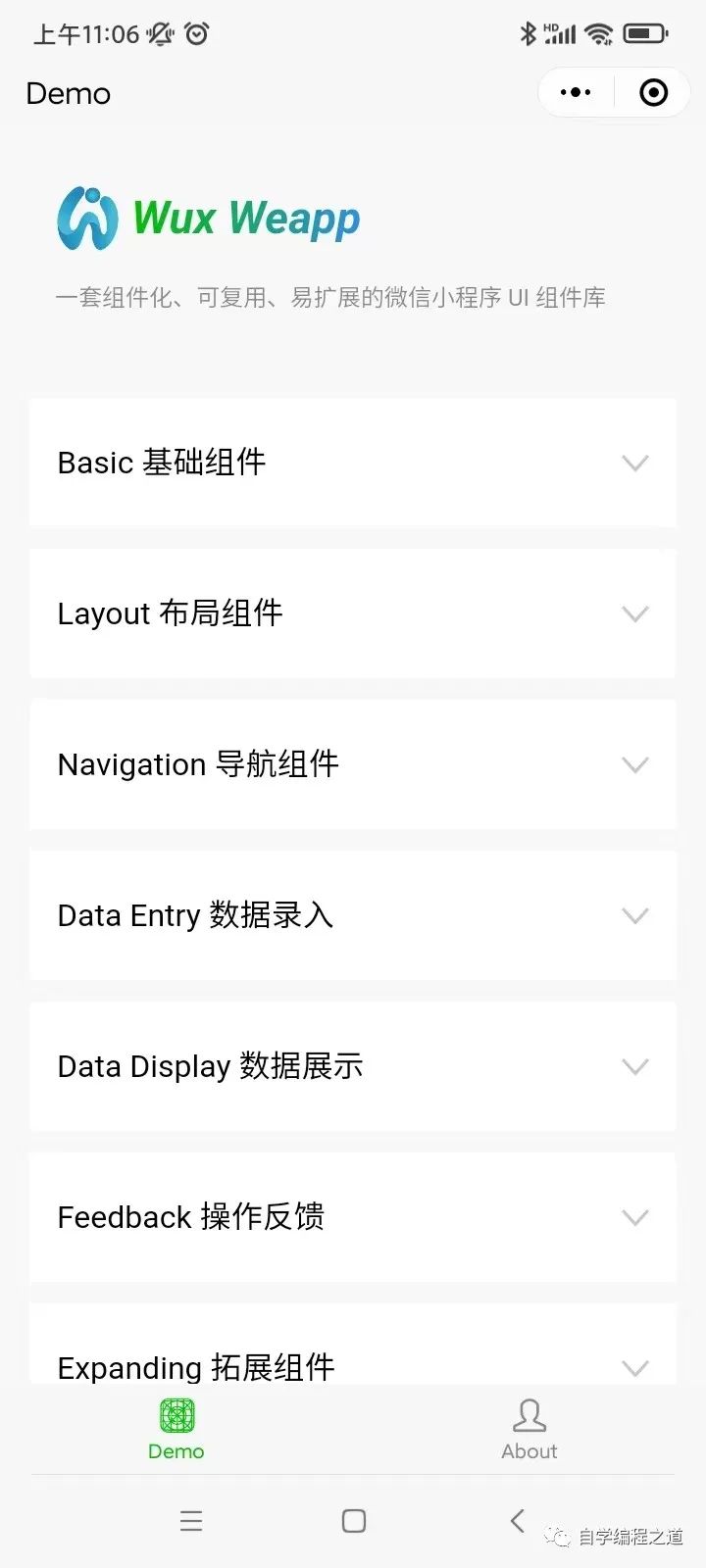Tap the Wi-Fi status bar icon

(x=597, y=32)
